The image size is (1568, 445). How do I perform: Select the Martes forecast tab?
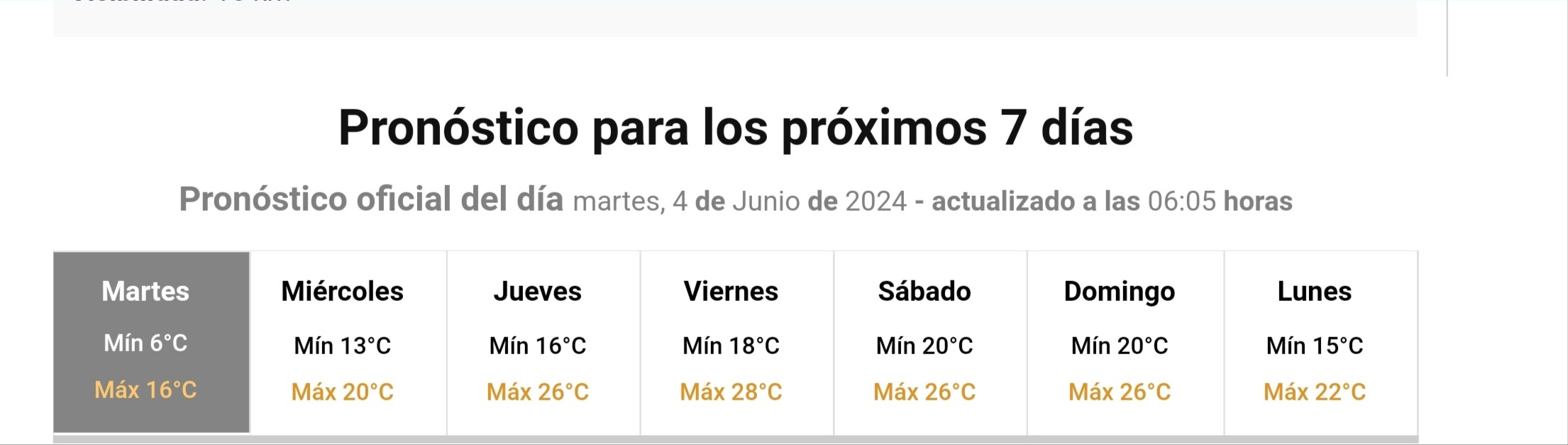pos(151,341)
